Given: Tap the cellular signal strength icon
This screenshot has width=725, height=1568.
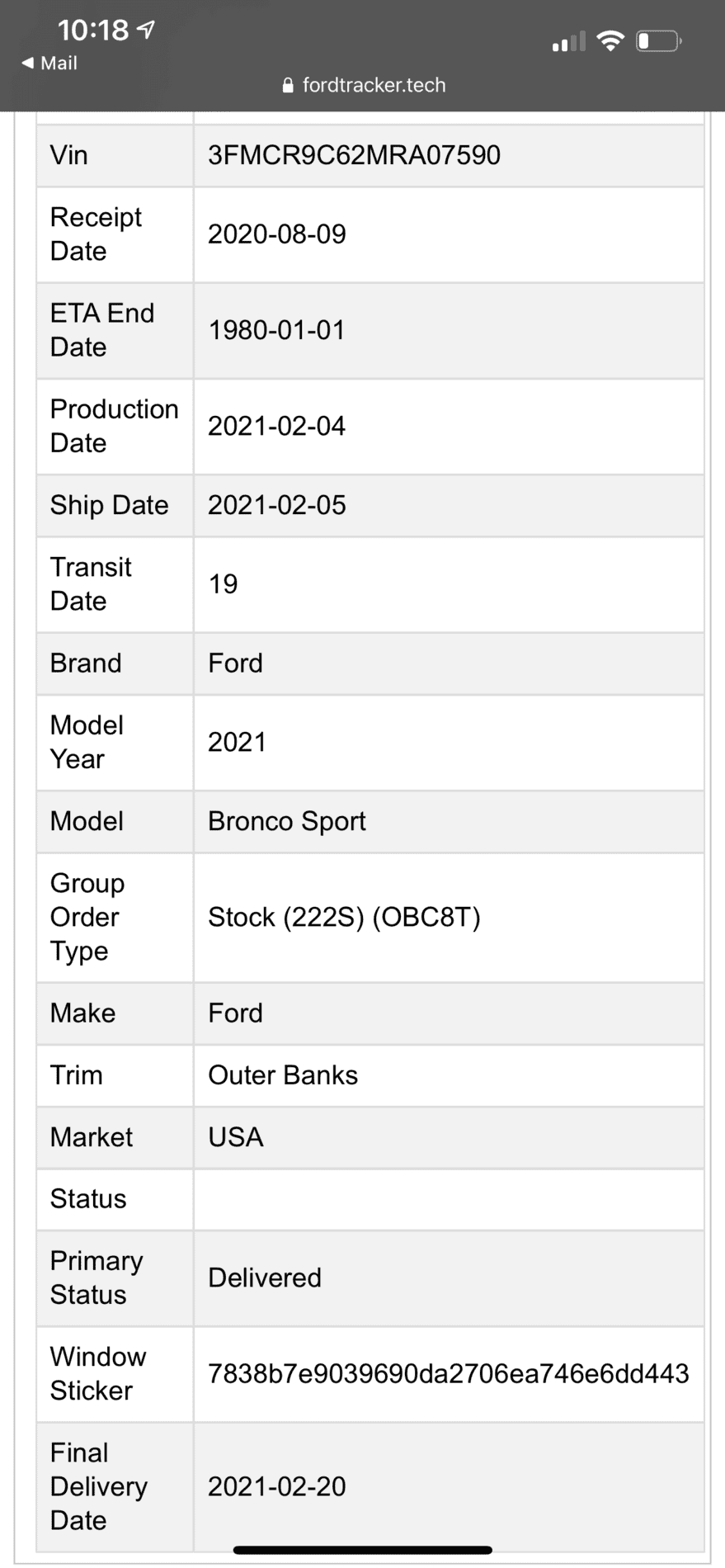Looking at the screenshot, I should 567,41.
